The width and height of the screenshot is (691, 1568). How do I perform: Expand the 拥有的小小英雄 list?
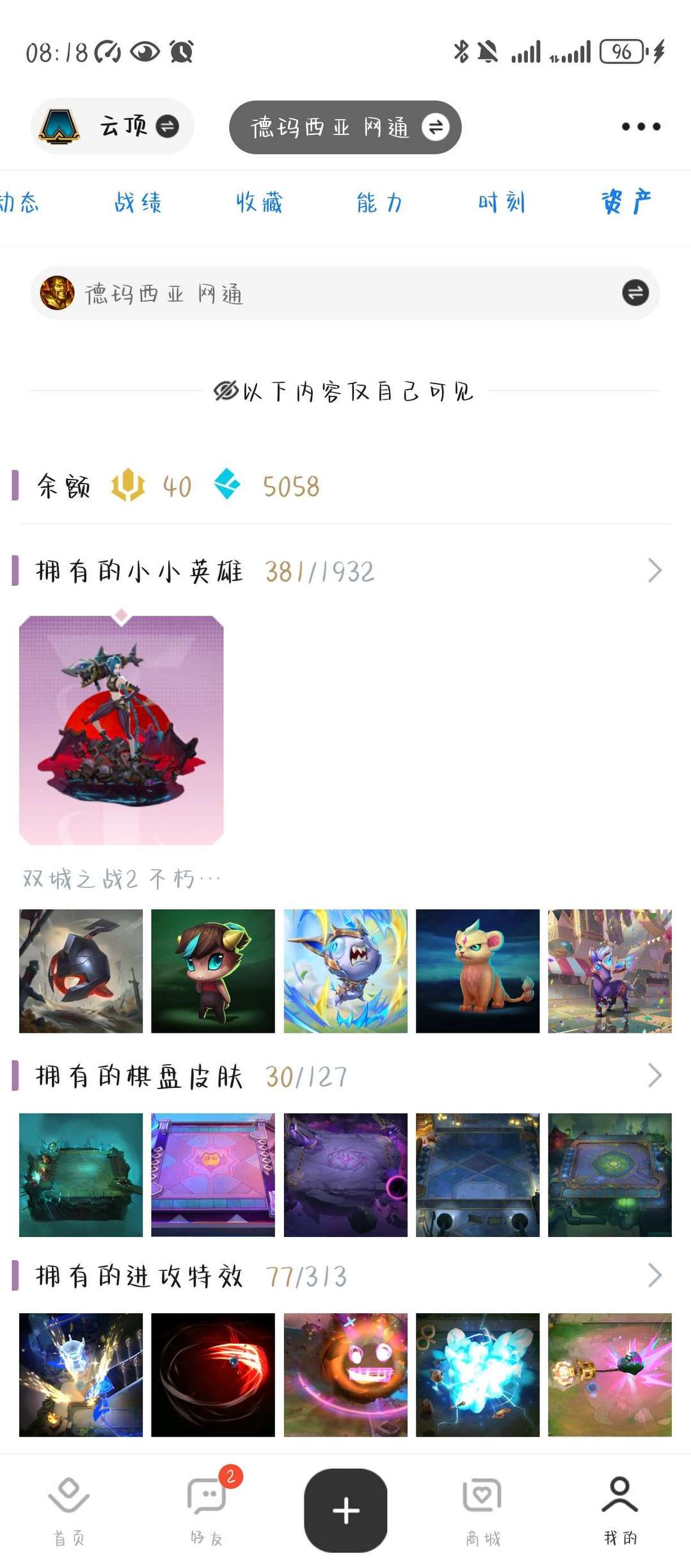coord(654,570)
